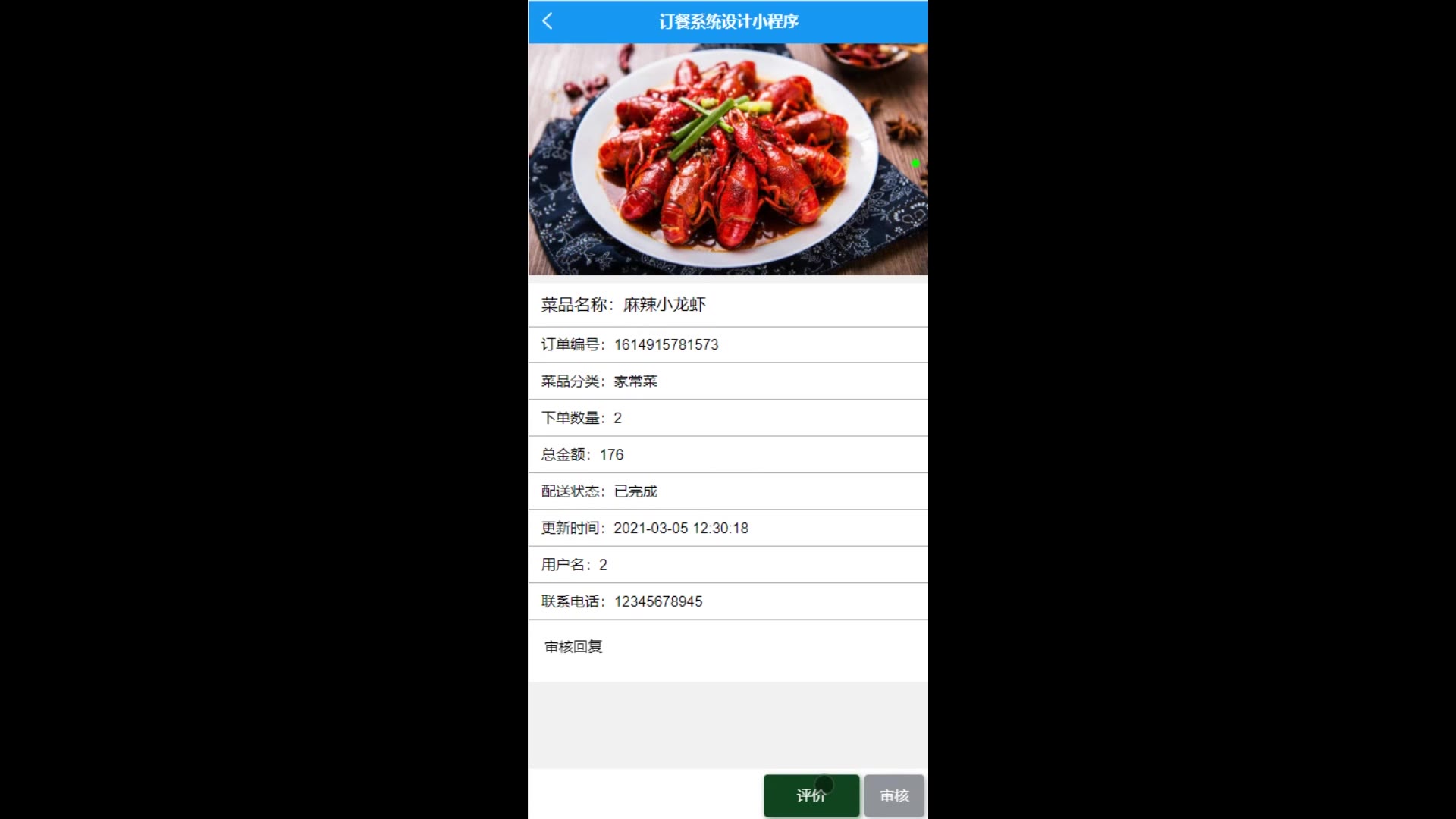Go back using the top-left arrow
1456x819 pixels.
tap(548, 21)
